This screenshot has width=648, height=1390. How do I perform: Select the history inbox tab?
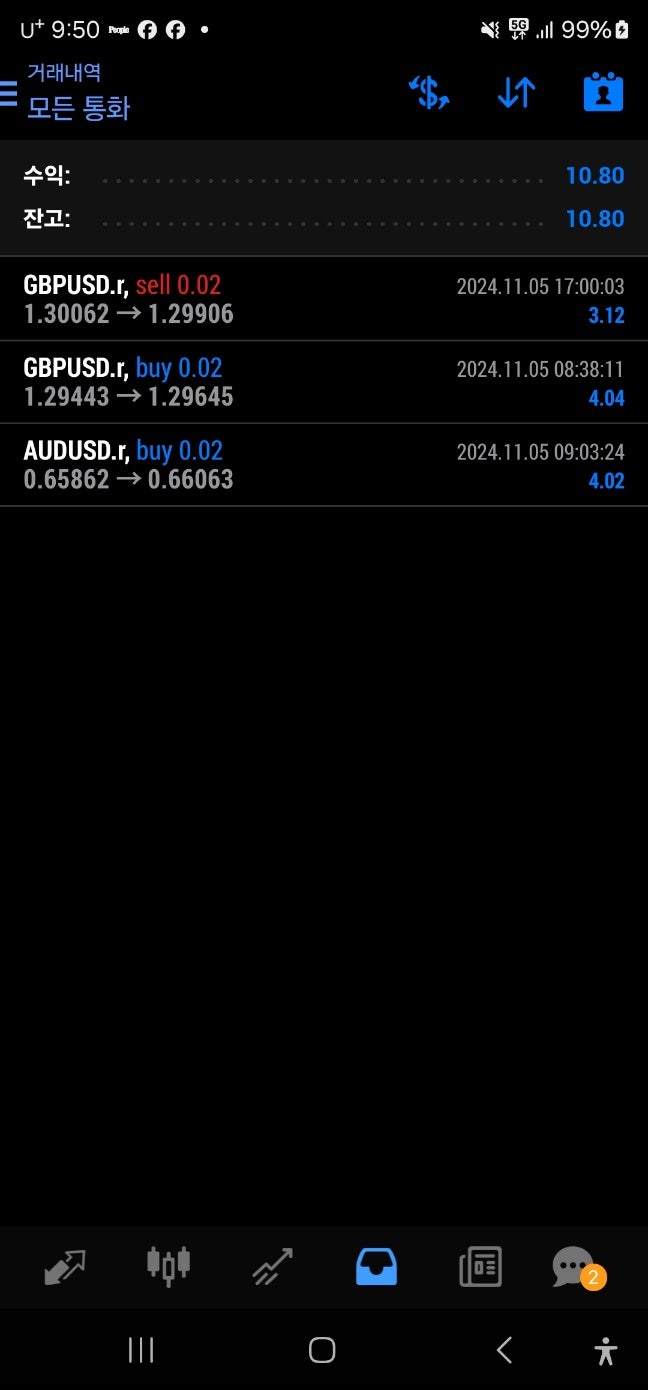(x=376, y=1267)
